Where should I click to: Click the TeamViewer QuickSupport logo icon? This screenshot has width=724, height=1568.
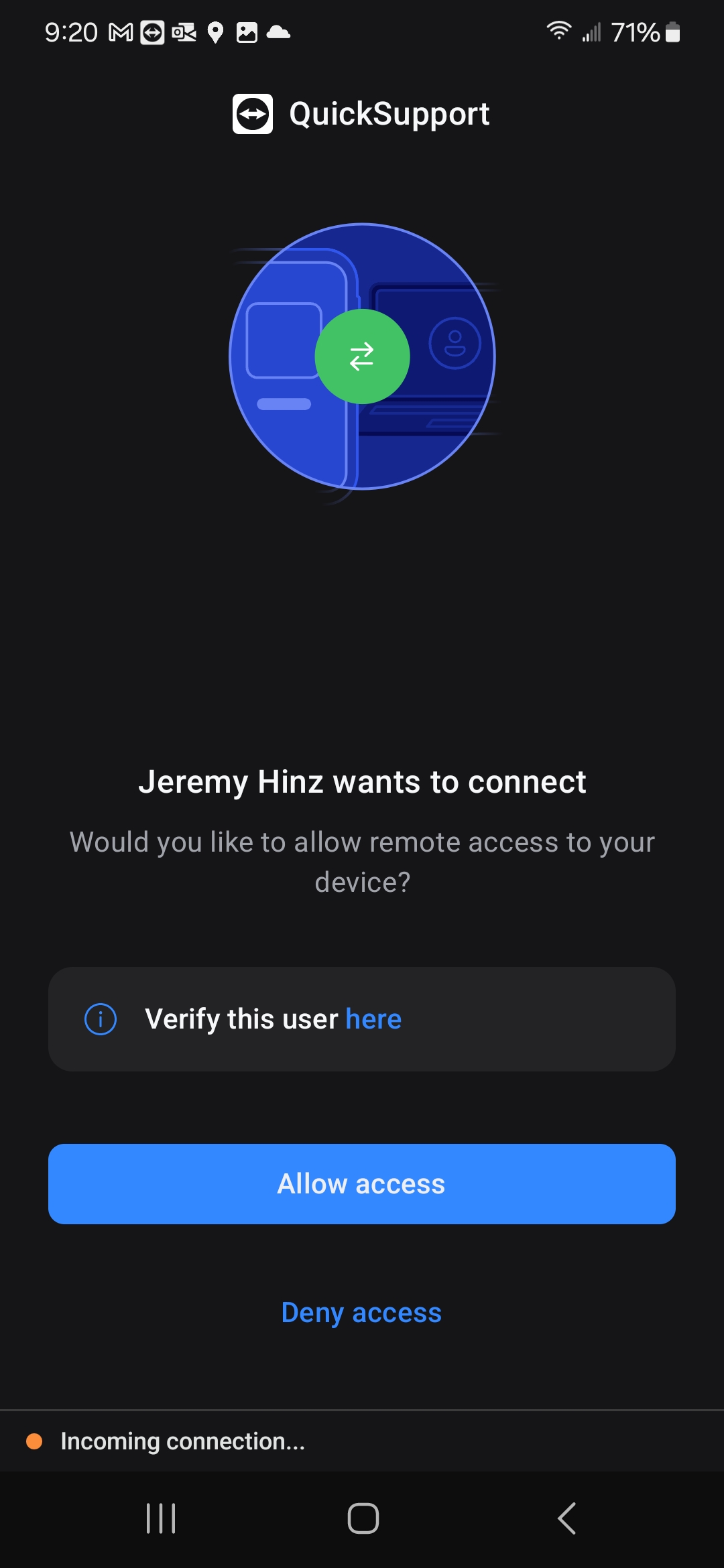pos(252,114)
